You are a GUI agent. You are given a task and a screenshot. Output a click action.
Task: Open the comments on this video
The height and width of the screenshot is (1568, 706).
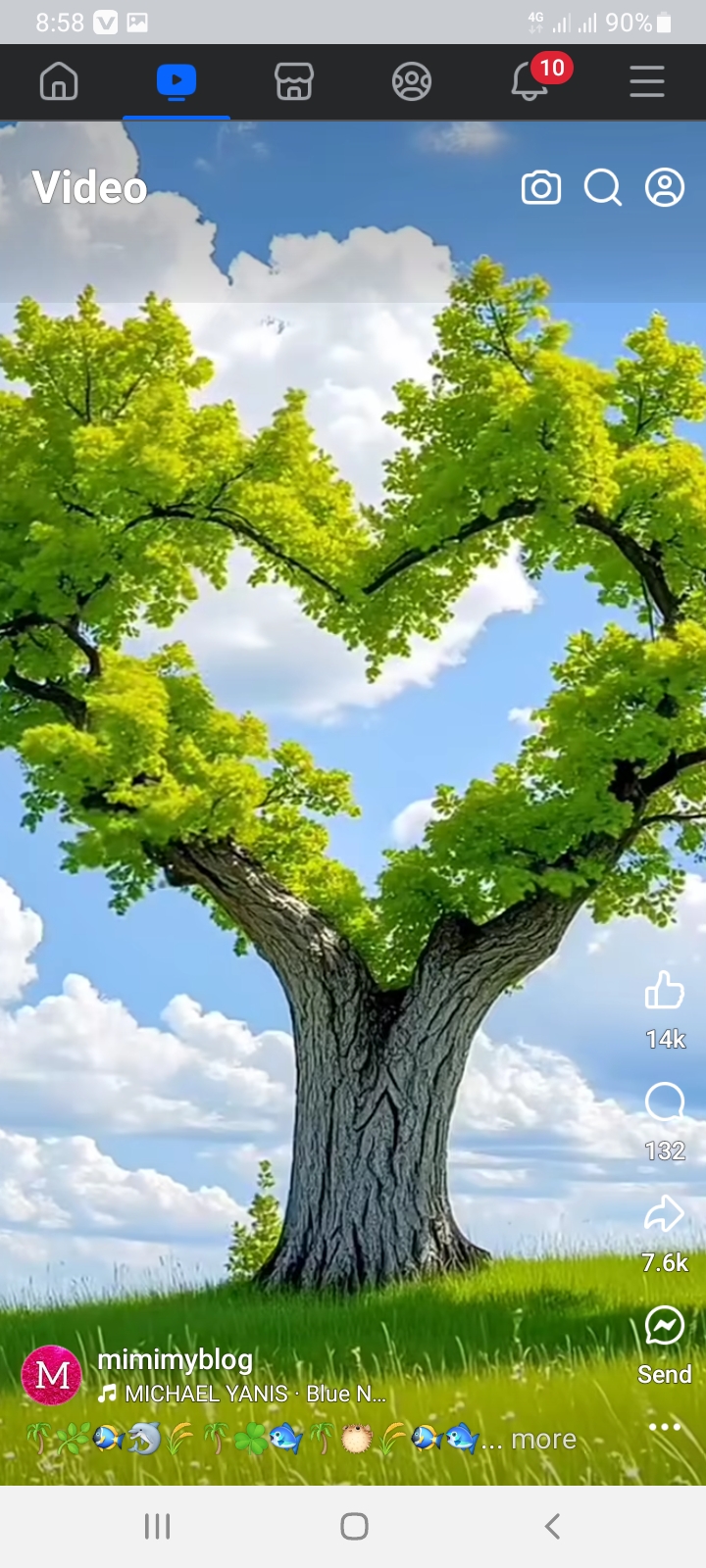click(x=665, y=1102)
